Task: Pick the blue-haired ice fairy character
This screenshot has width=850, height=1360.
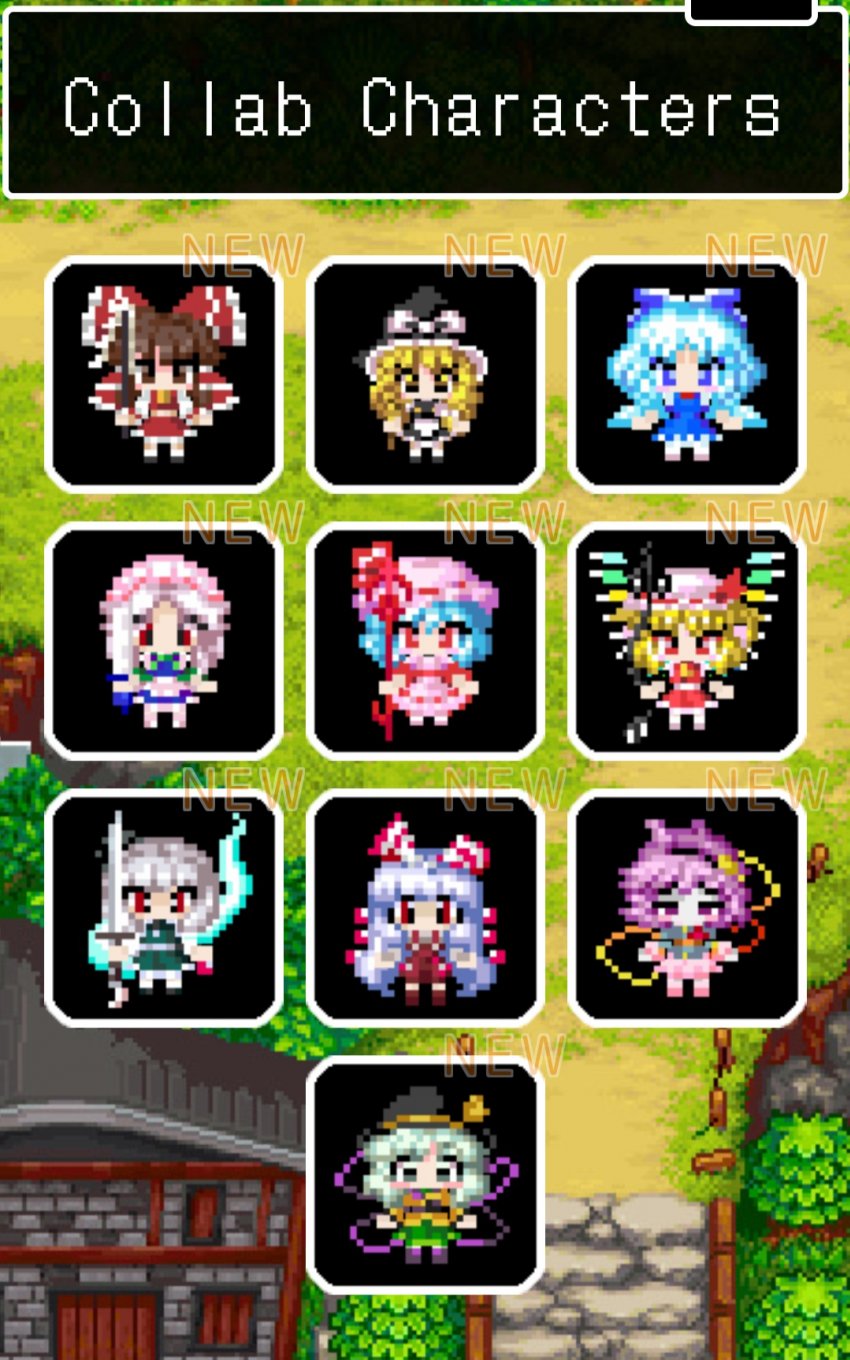Action: coord(687,374)
